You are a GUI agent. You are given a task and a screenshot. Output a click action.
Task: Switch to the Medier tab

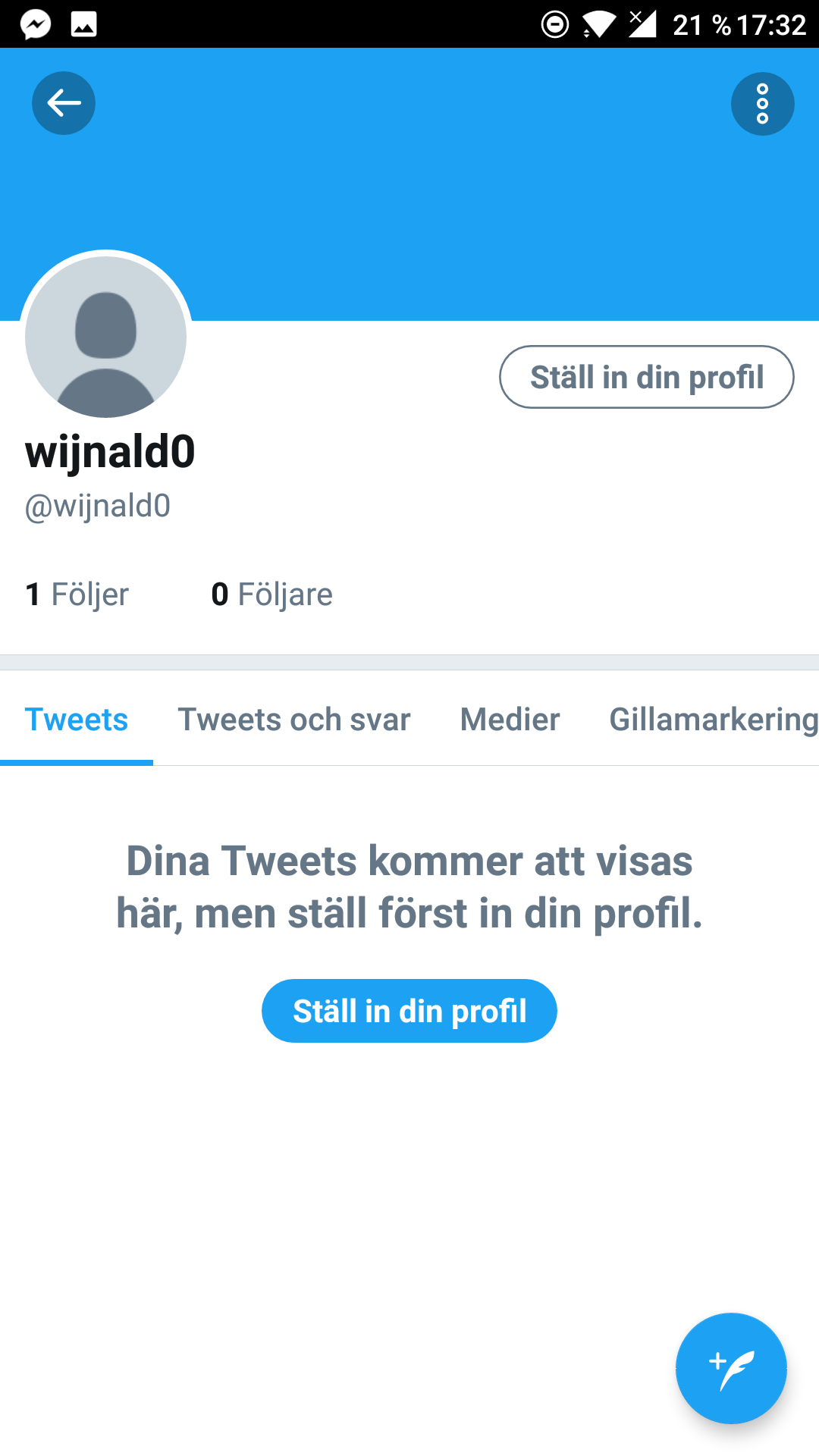pos(510,719)
